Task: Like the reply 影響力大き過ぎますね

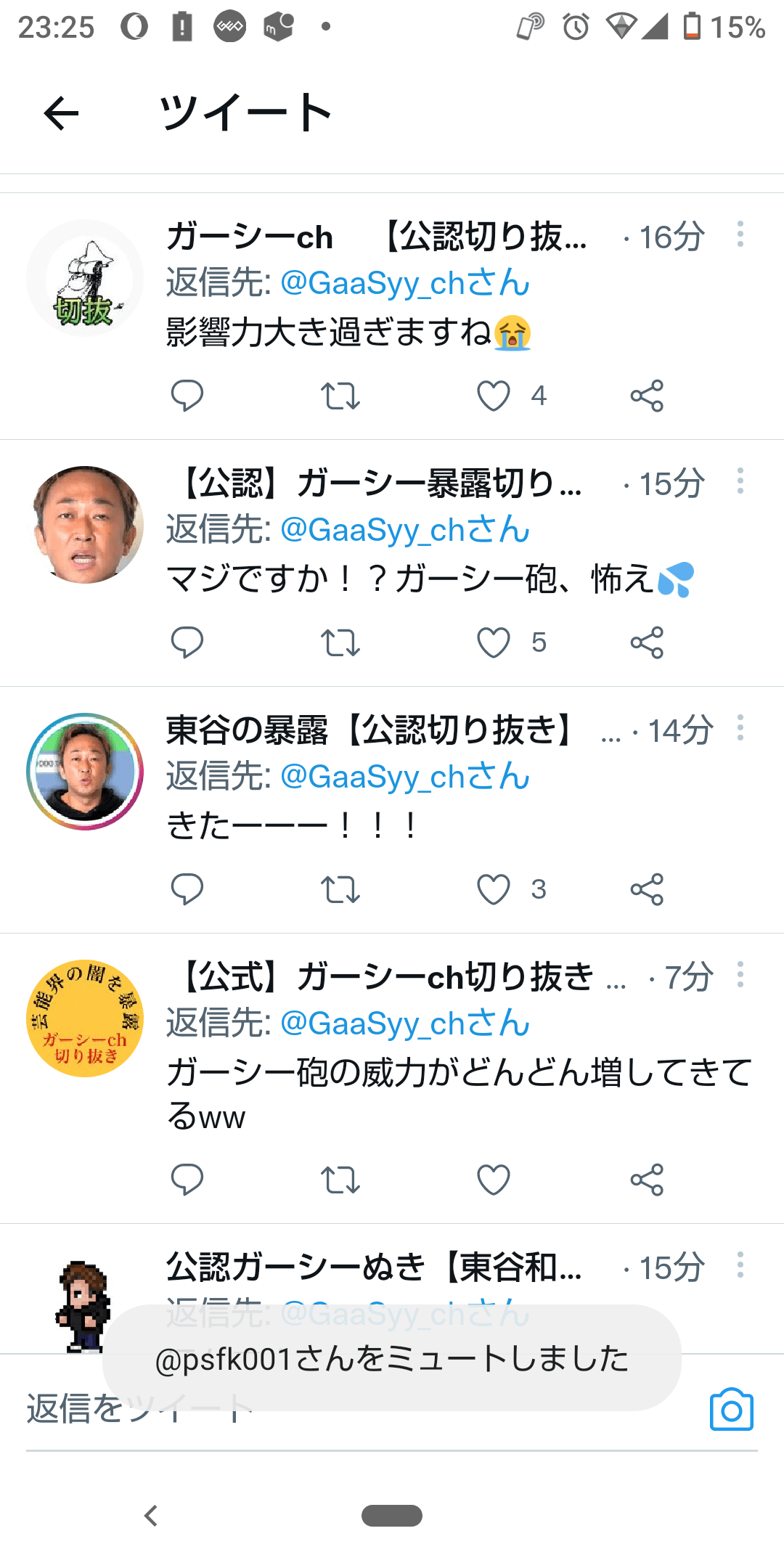Action: click(494, 396)
